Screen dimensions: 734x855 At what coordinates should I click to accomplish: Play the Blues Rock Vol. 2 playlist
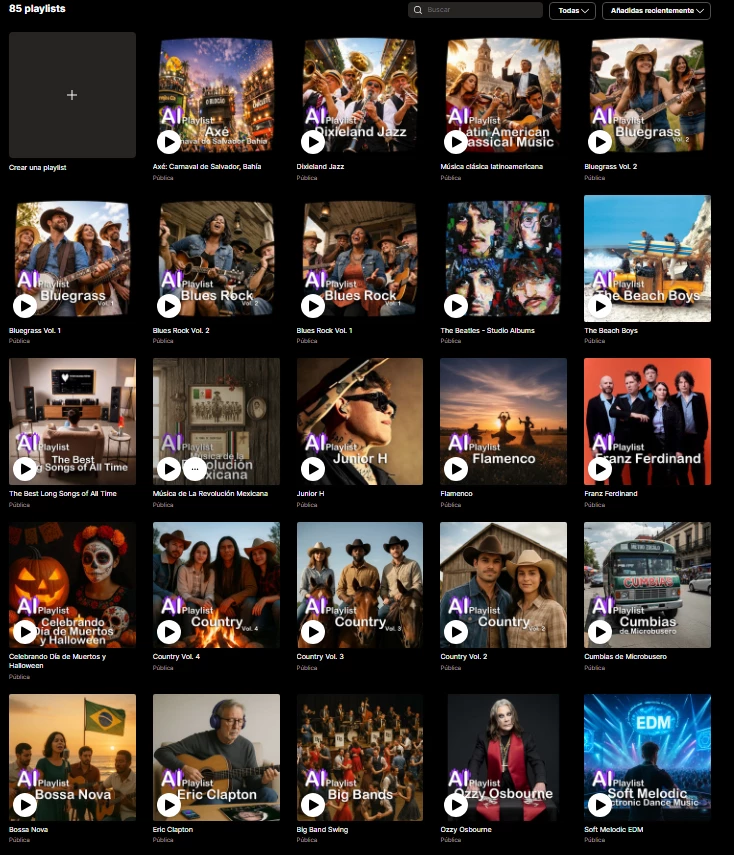point(169,305)
